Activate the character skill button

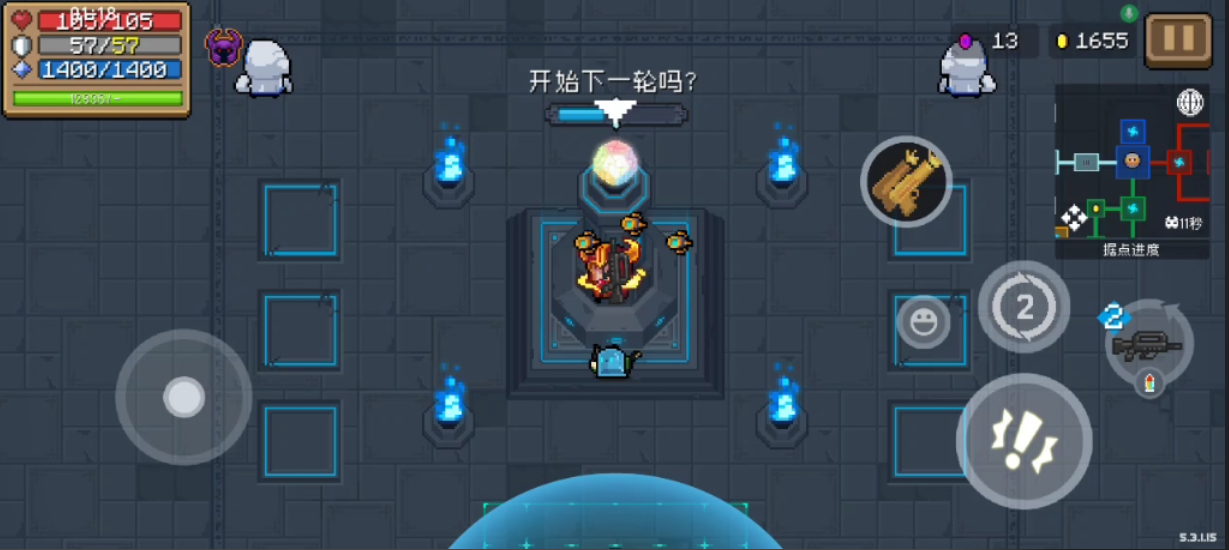point(1023,308)
